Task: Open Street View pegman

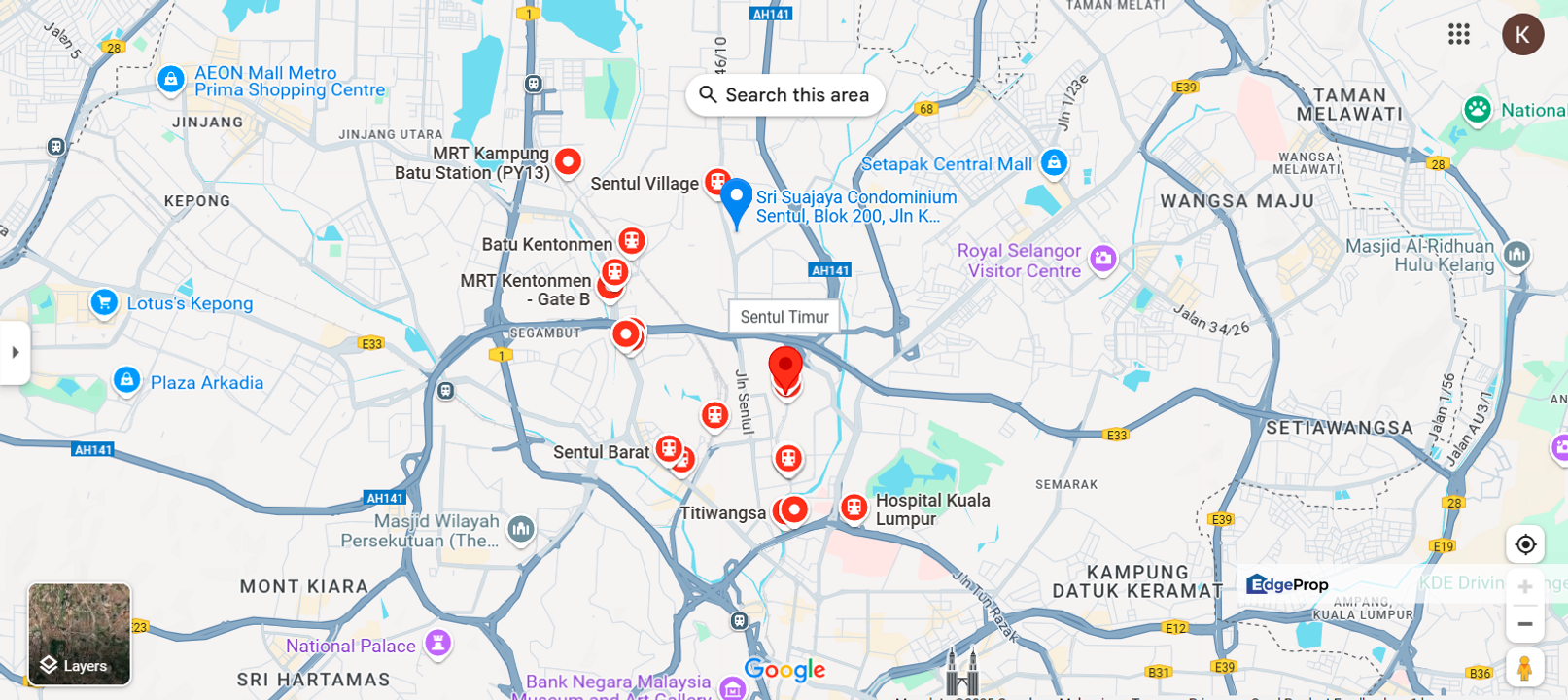Action: [x=1524, y=668]
